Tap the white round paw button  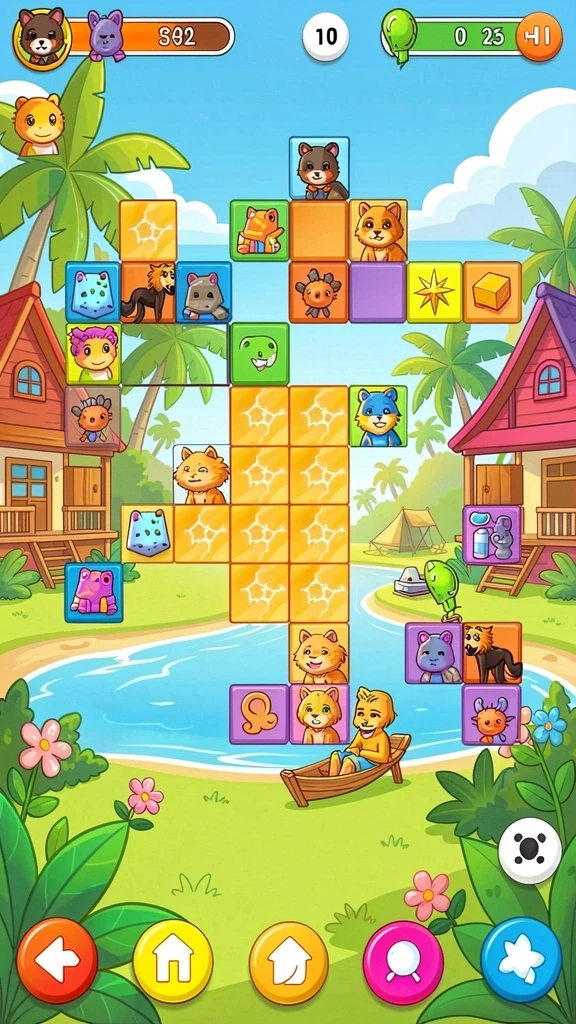530,850
